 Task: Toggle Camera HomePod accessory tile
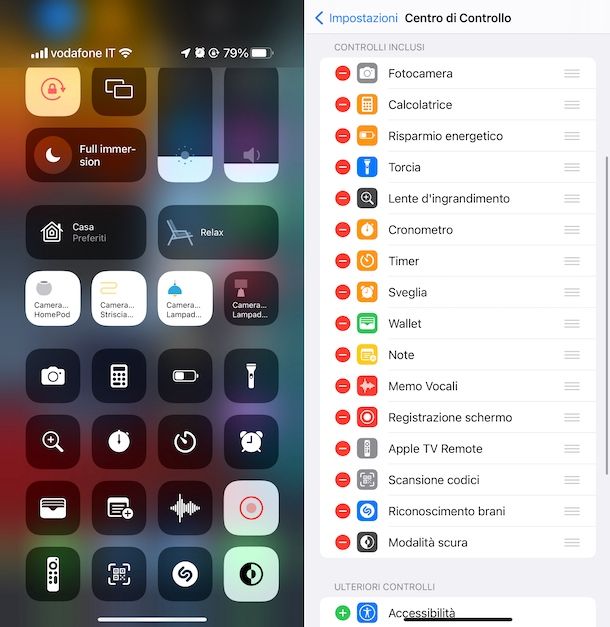53,298
